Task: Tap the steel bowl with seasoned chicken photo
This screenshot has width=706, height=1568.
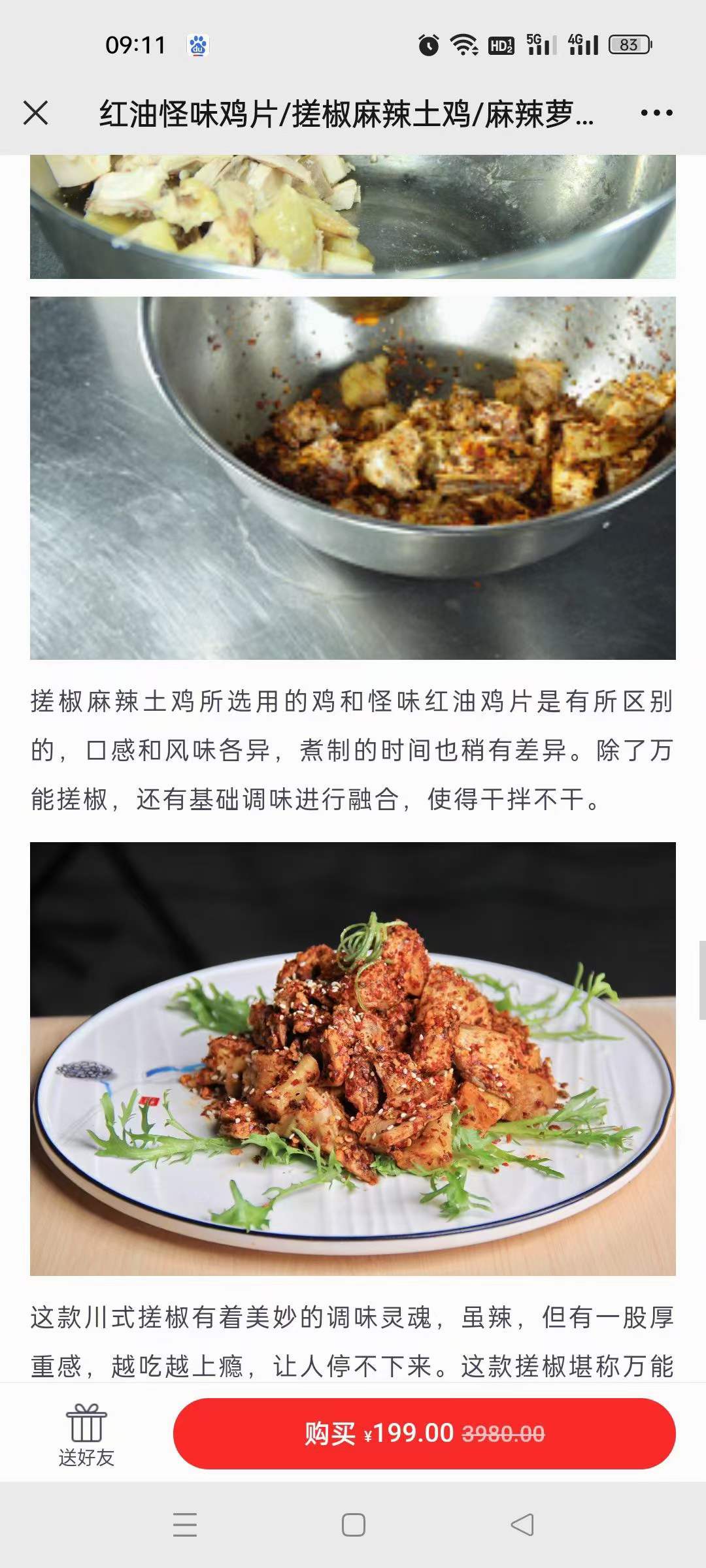Action: (353, 477)
